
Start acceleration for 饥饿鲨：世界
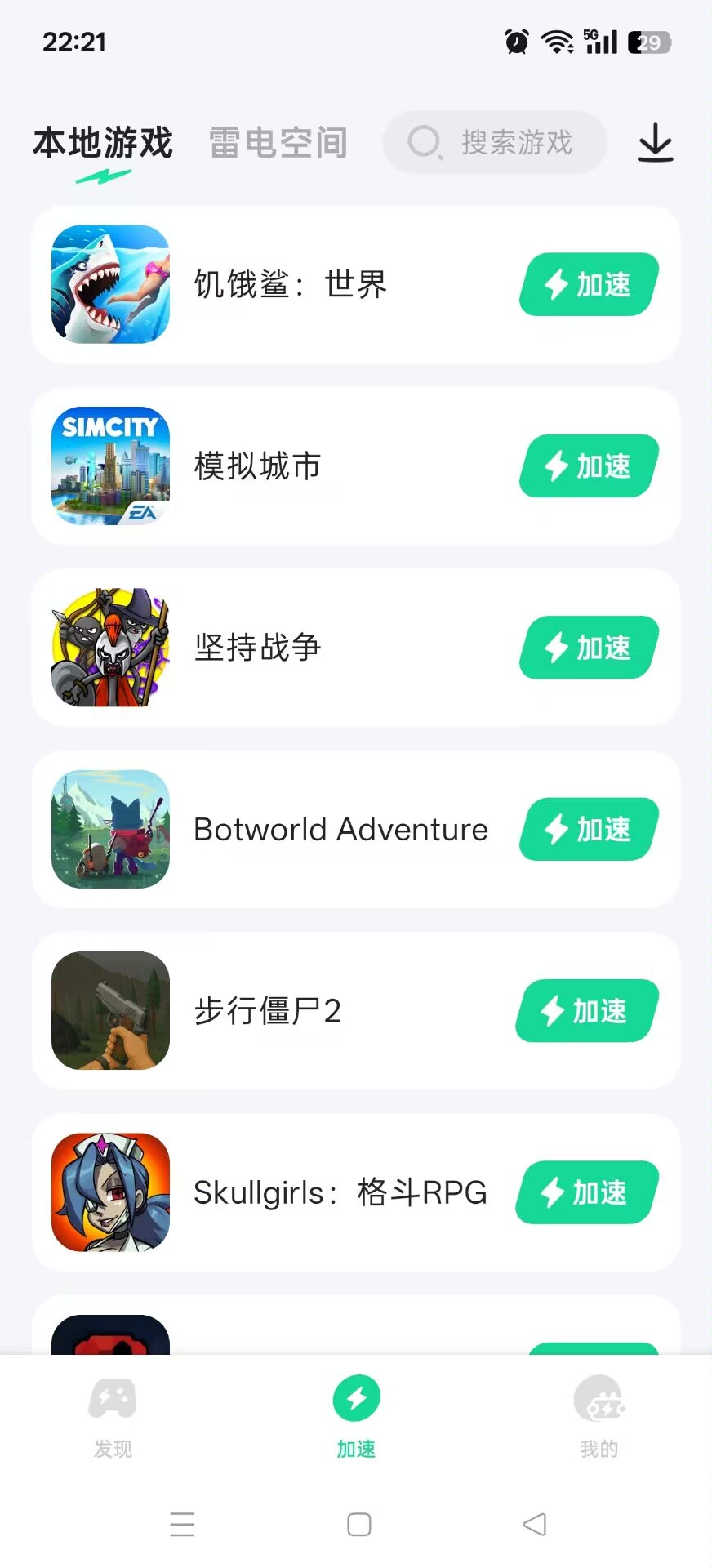click(x=588, y=284)
